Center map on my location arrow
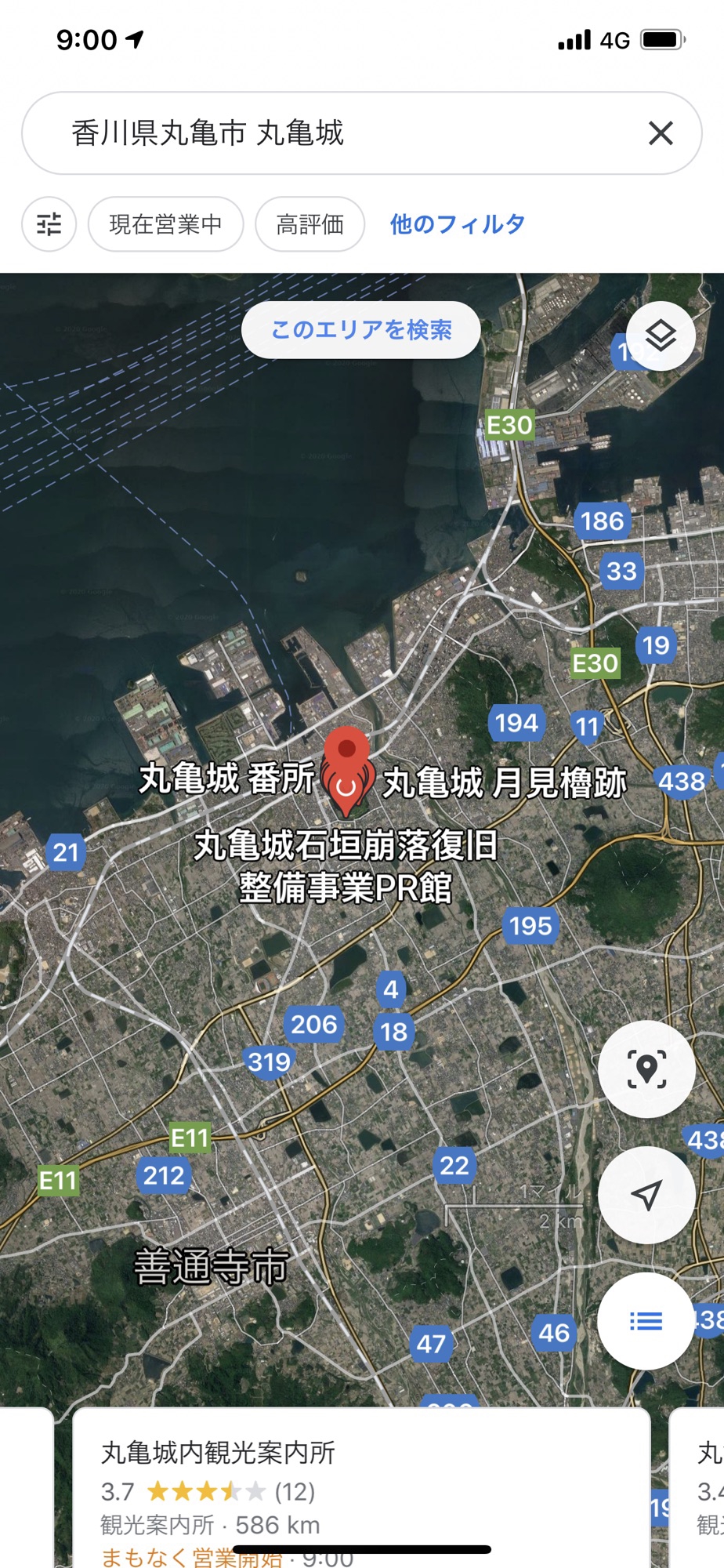 646,1195
